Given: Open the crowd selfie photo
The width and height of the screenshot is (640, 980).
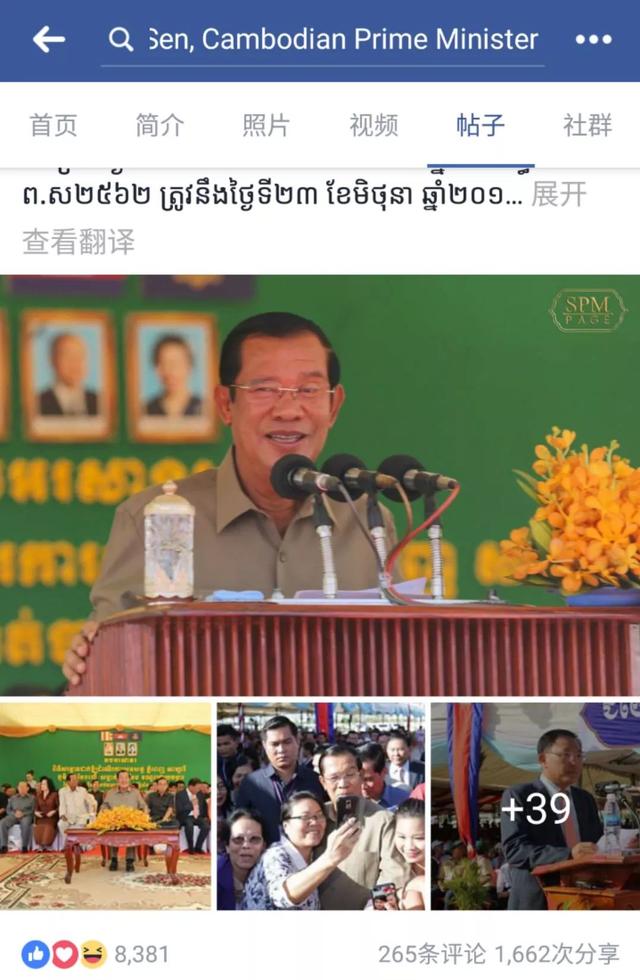Looking at the screenshot, I should tap(320, 806).
